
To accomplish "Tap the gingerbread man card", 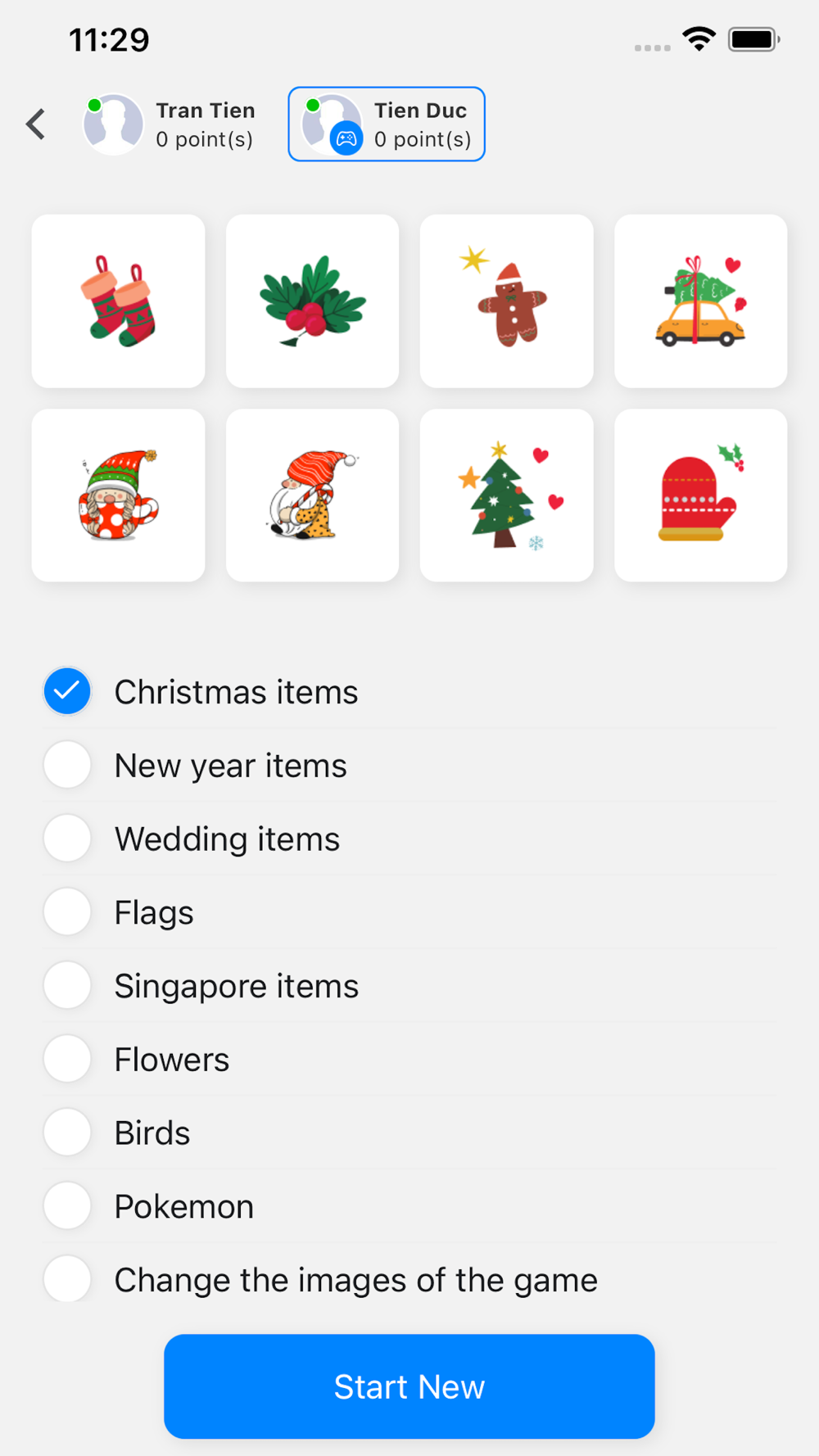I will coord(507,301).
